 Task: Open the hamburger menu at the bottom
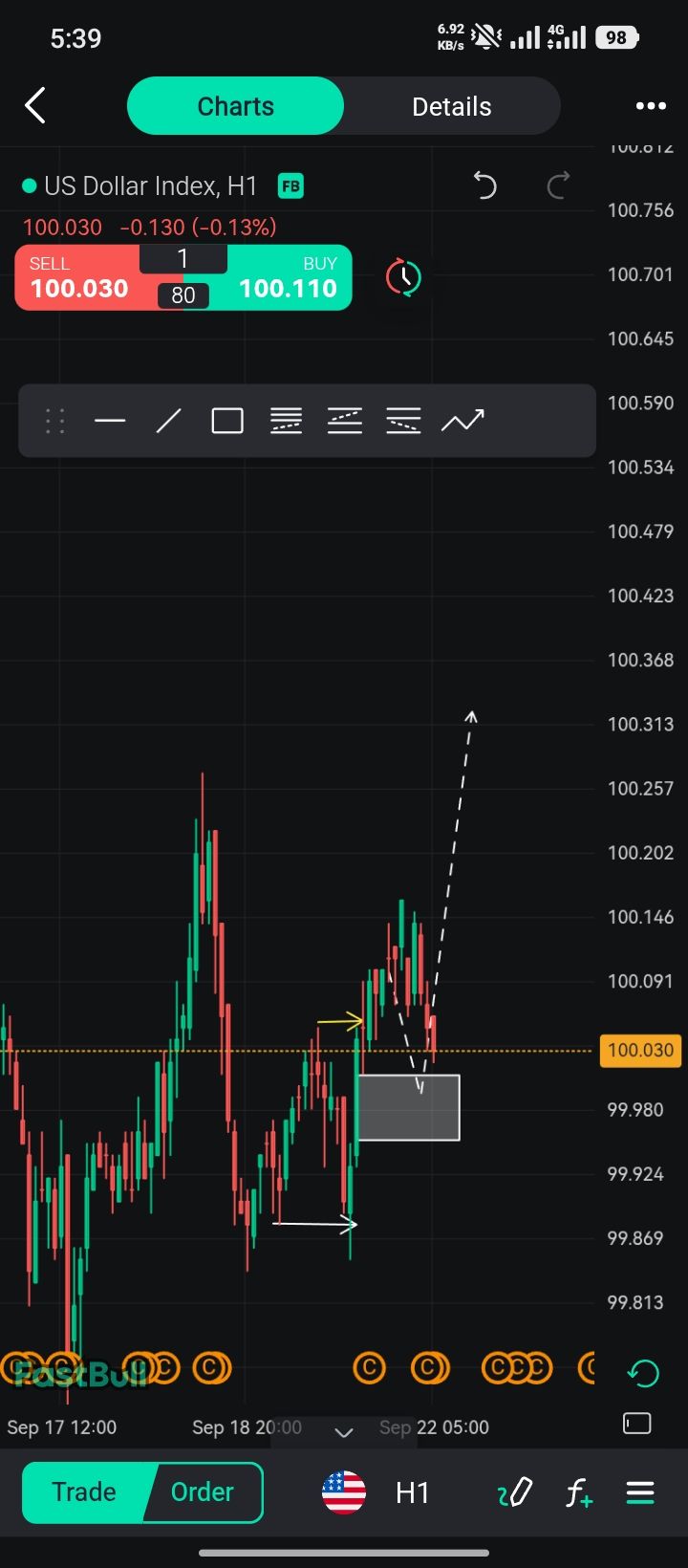640,1492
